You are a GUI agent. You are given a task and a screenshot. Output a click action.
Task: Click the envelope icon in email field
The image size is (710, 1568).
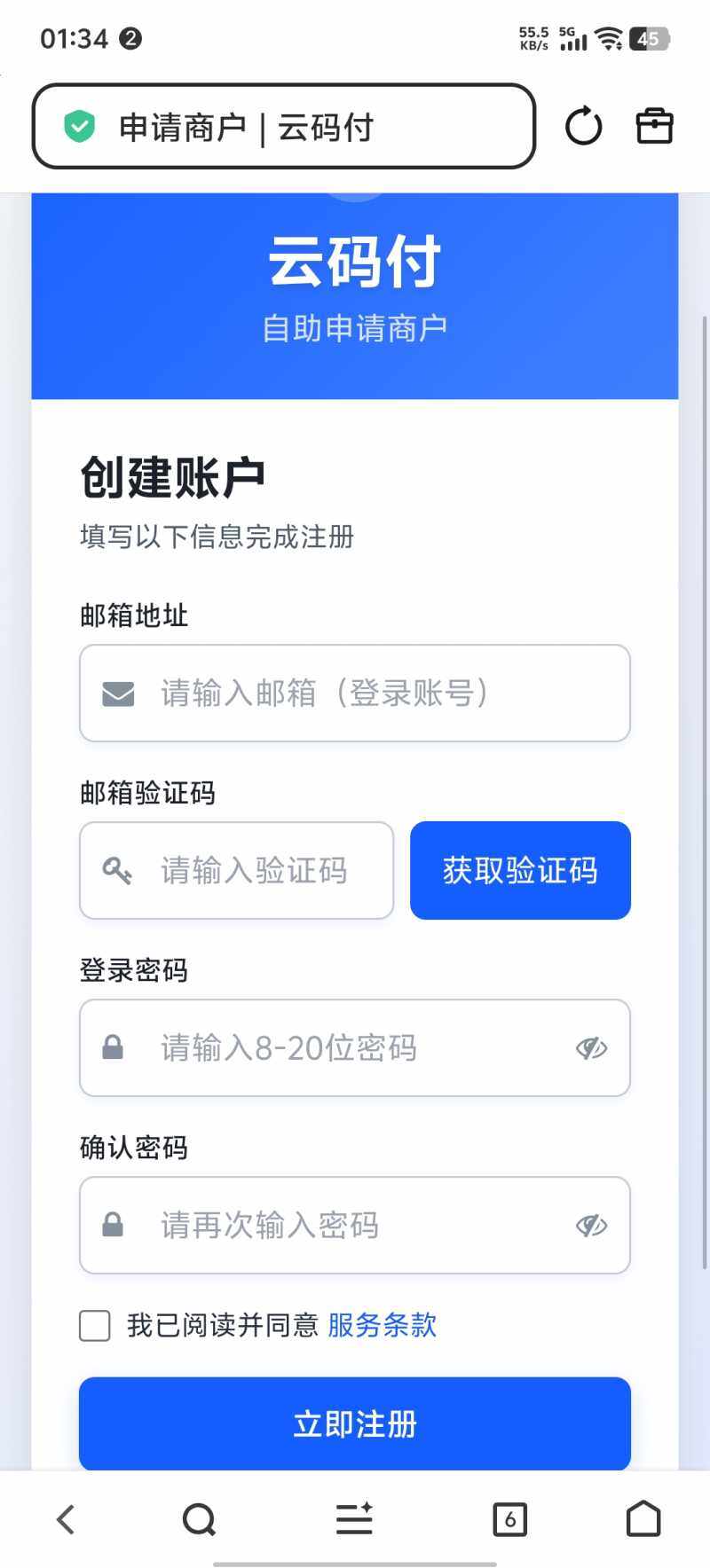117,693
